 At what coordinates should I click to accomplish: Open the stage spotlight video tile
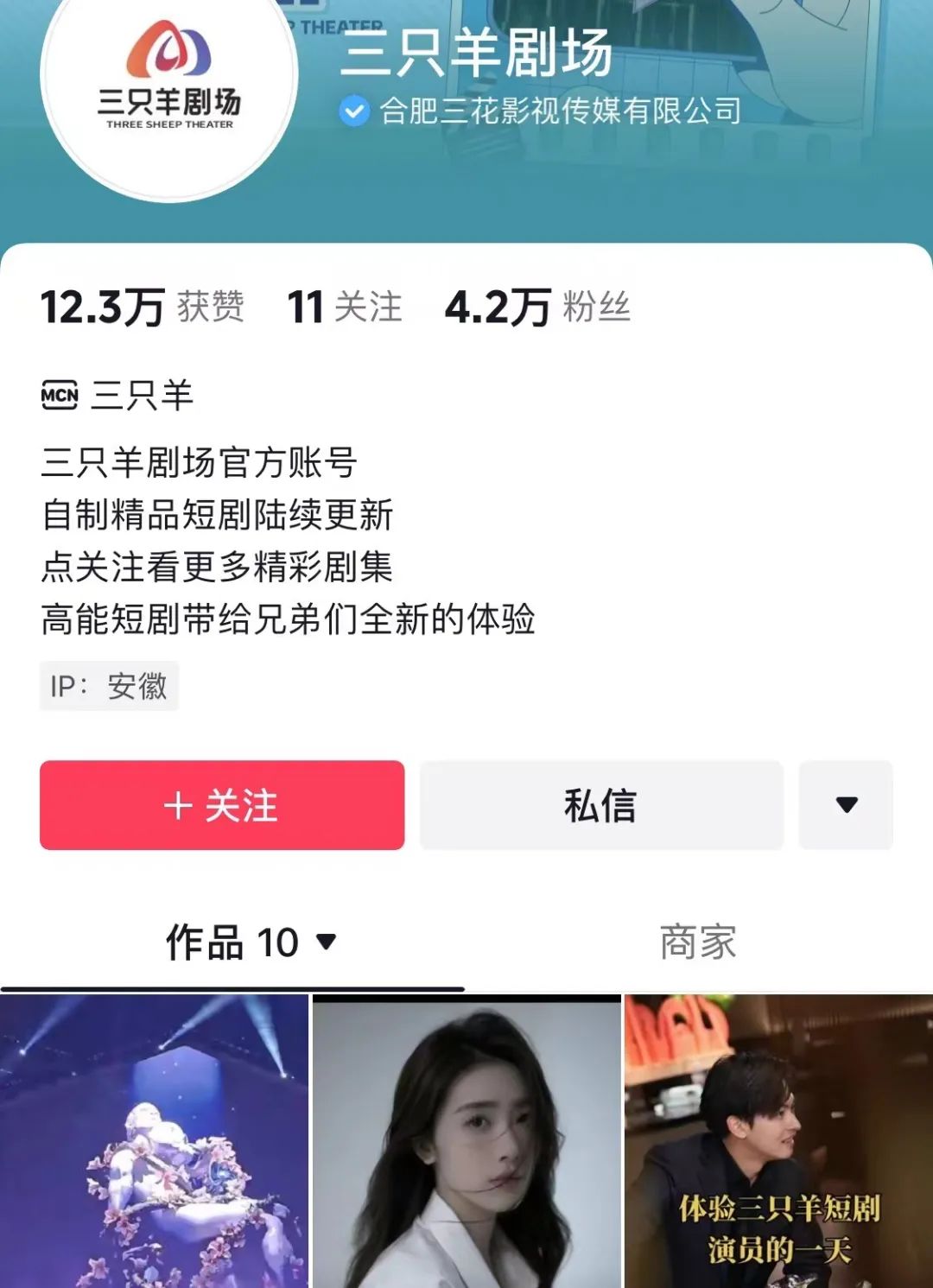click(154, 1140)
